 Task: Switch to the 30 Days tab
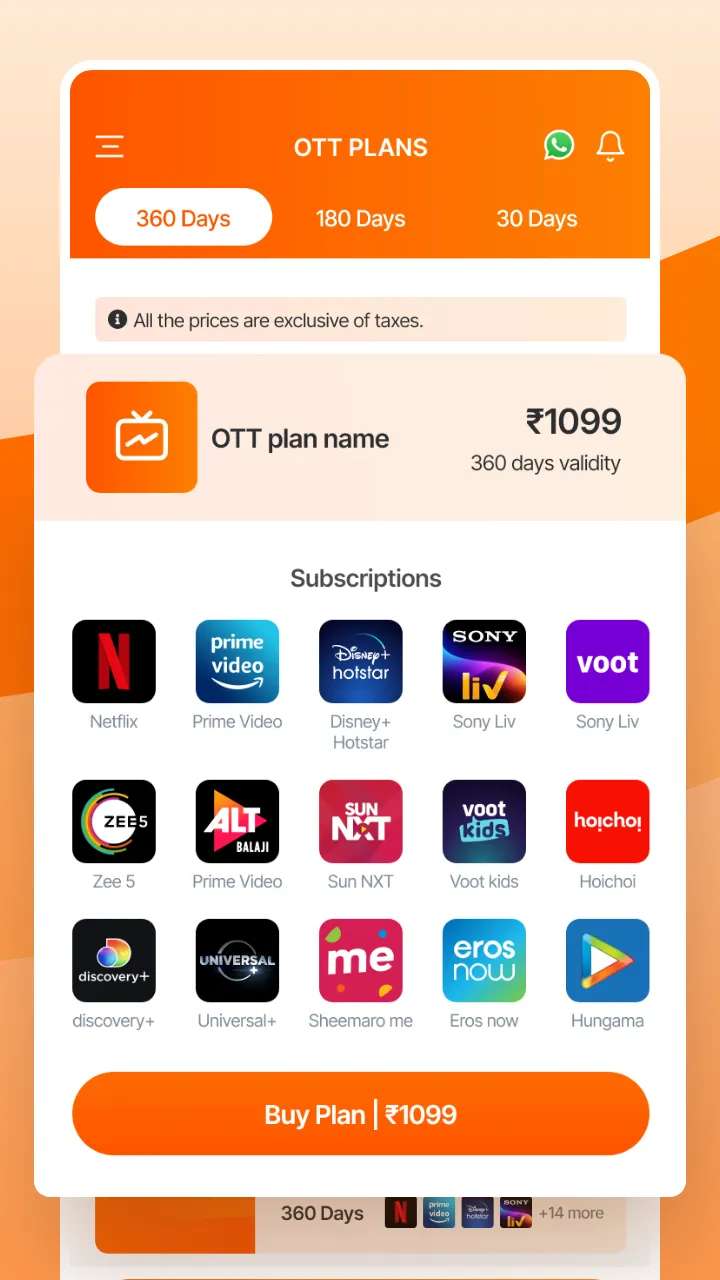pyautogui.click(x=536, y=218)
